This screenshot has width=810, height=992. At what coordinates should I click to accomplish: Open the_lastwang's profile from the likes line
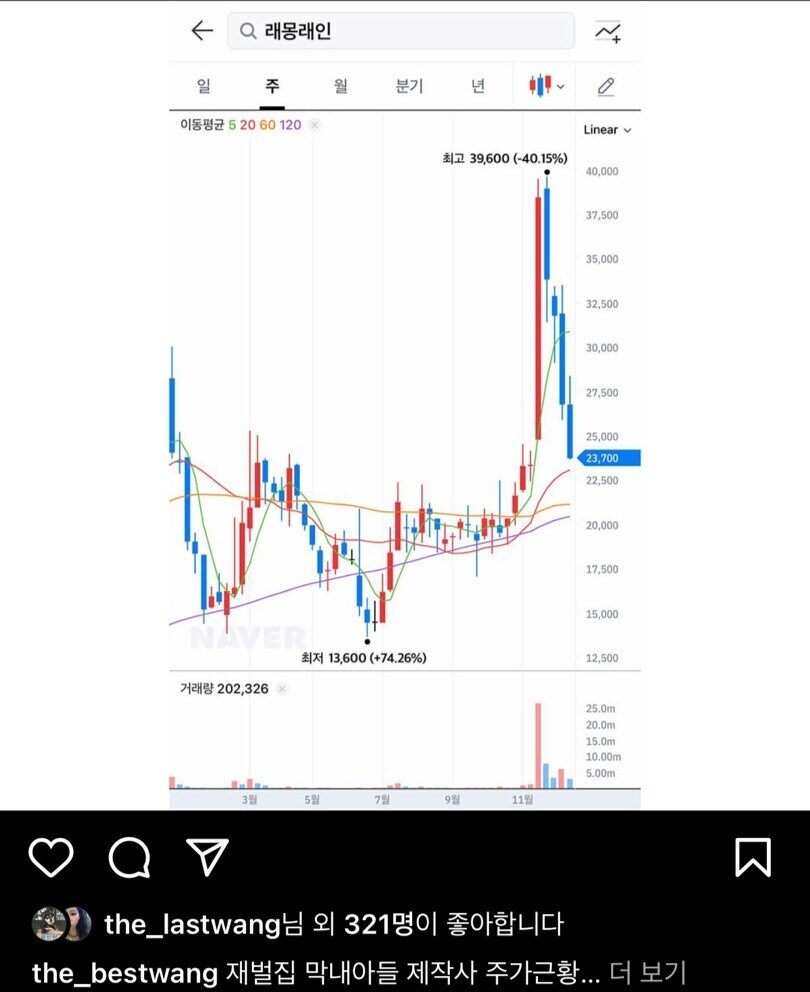pyautogui.click(x=192, y=925)
